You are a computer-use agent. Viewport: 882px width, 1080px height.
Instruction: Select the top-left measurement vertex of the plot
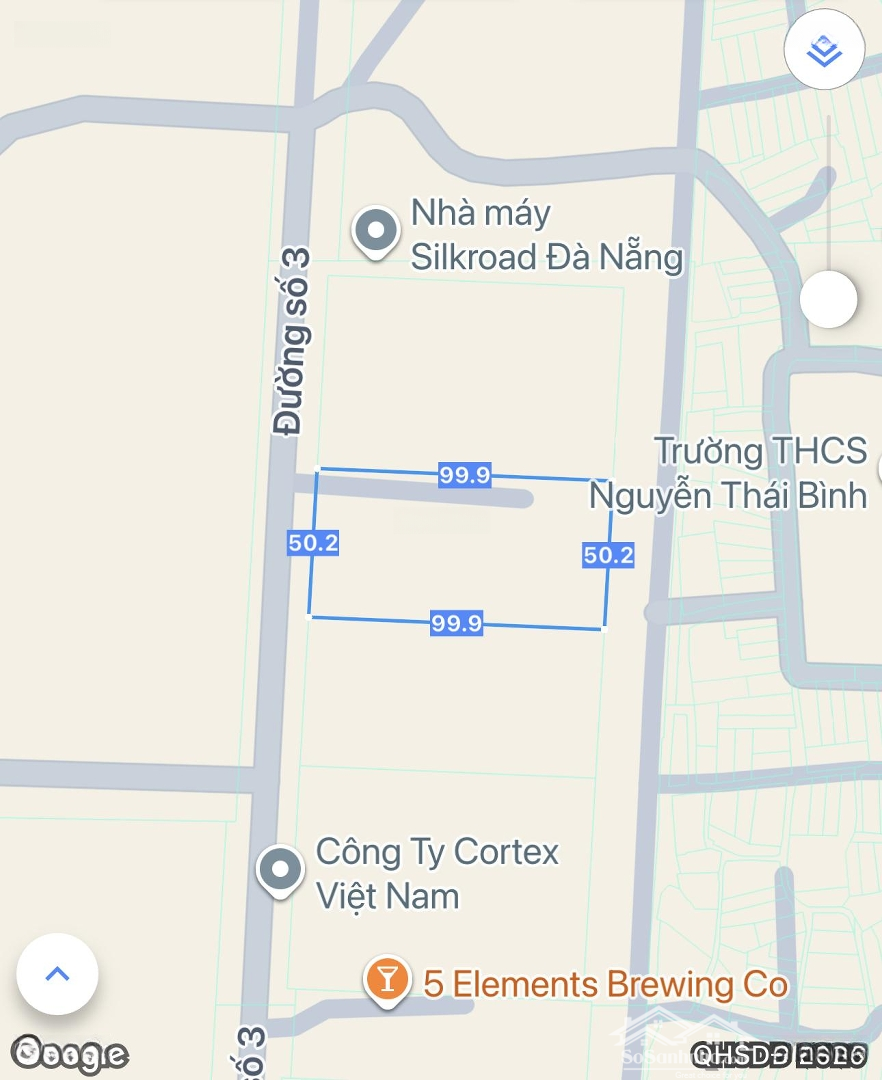tap(318, 467)
